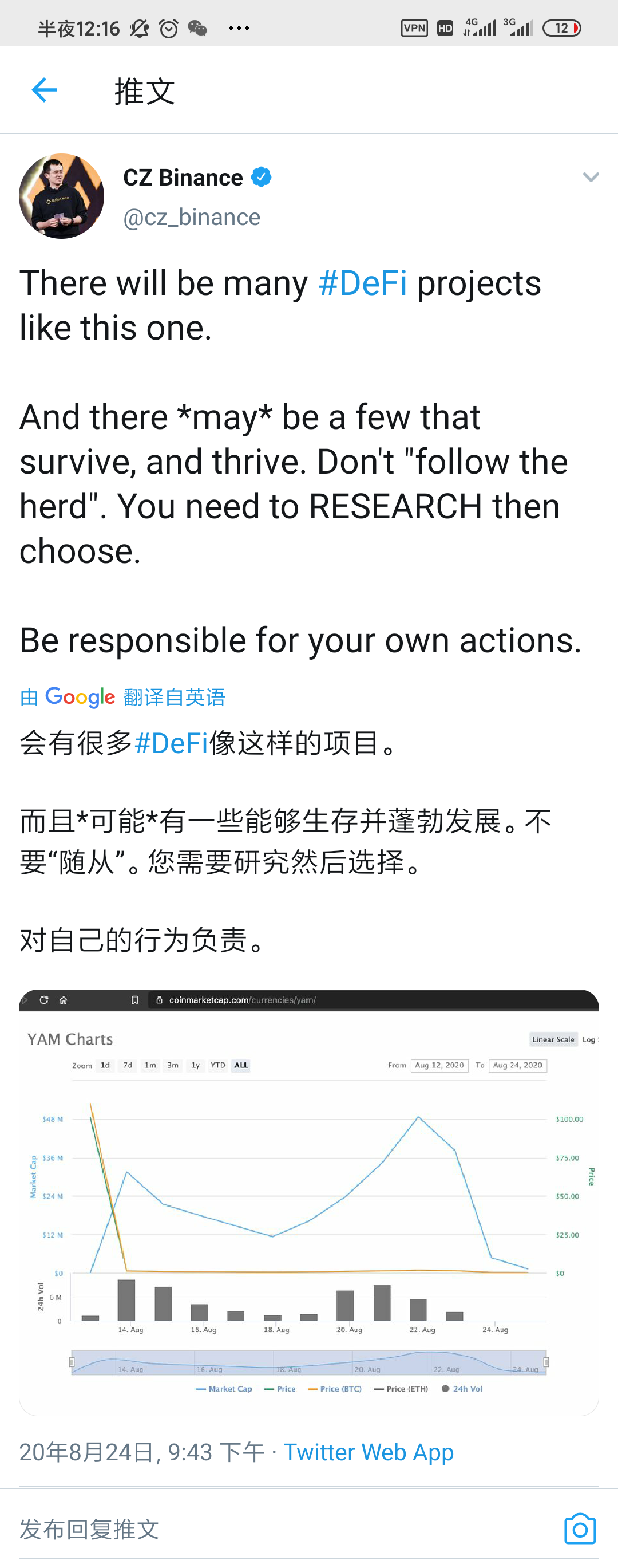This screenshot has height=1568, width=618.
Task: Tap the reply field to write a tweet
Action: coord(243,1529)
